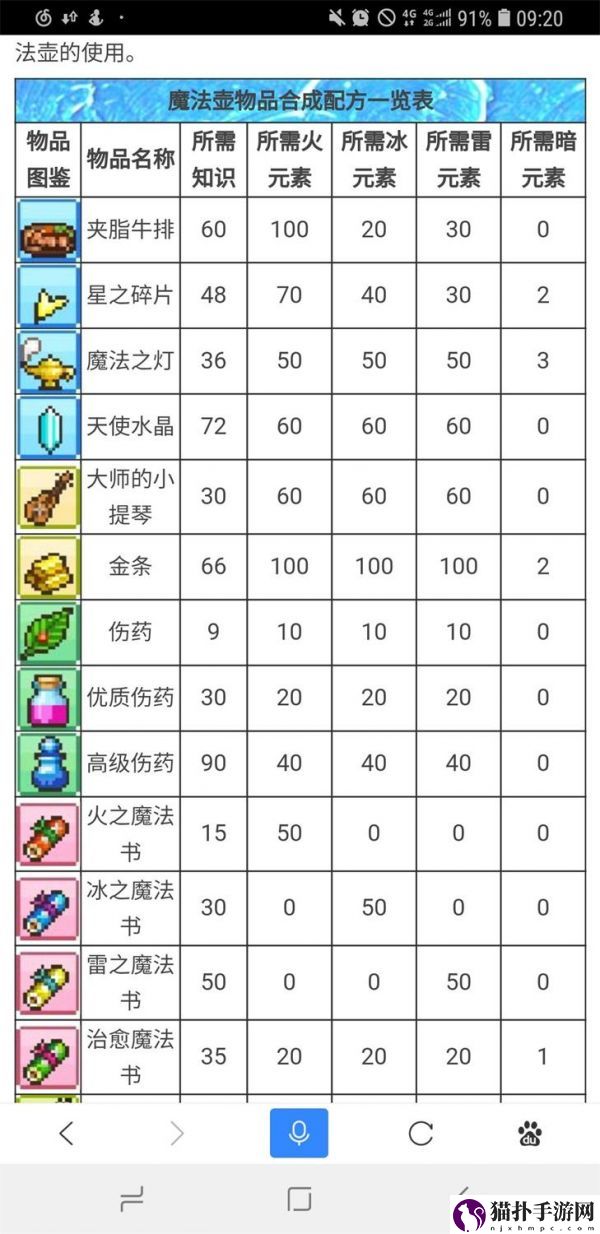Screen dimensions: 600x1234
Task: Start voice search with the microphone button
Action: coord(298,1133)
